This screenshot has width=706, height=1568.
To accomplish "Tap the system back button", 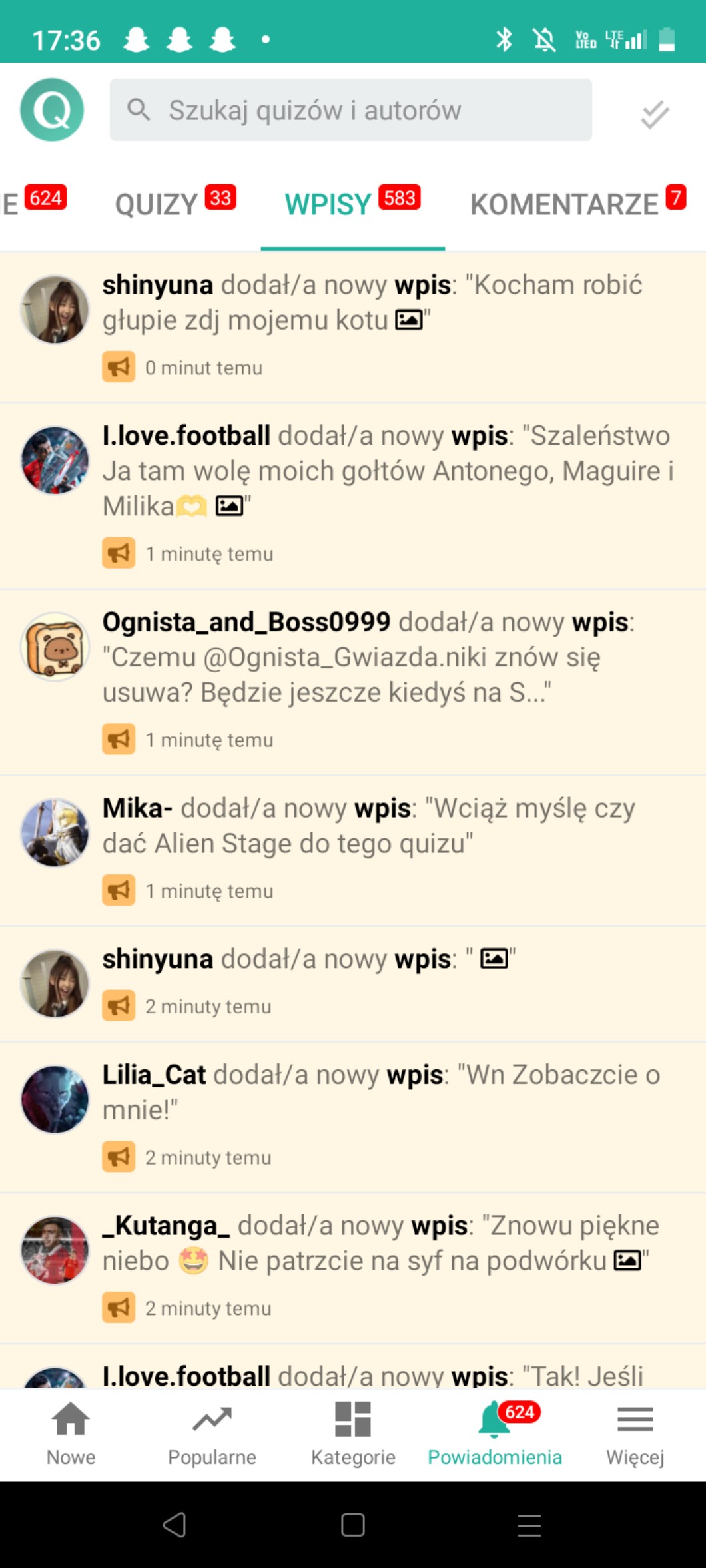I will coord(175,1525).
